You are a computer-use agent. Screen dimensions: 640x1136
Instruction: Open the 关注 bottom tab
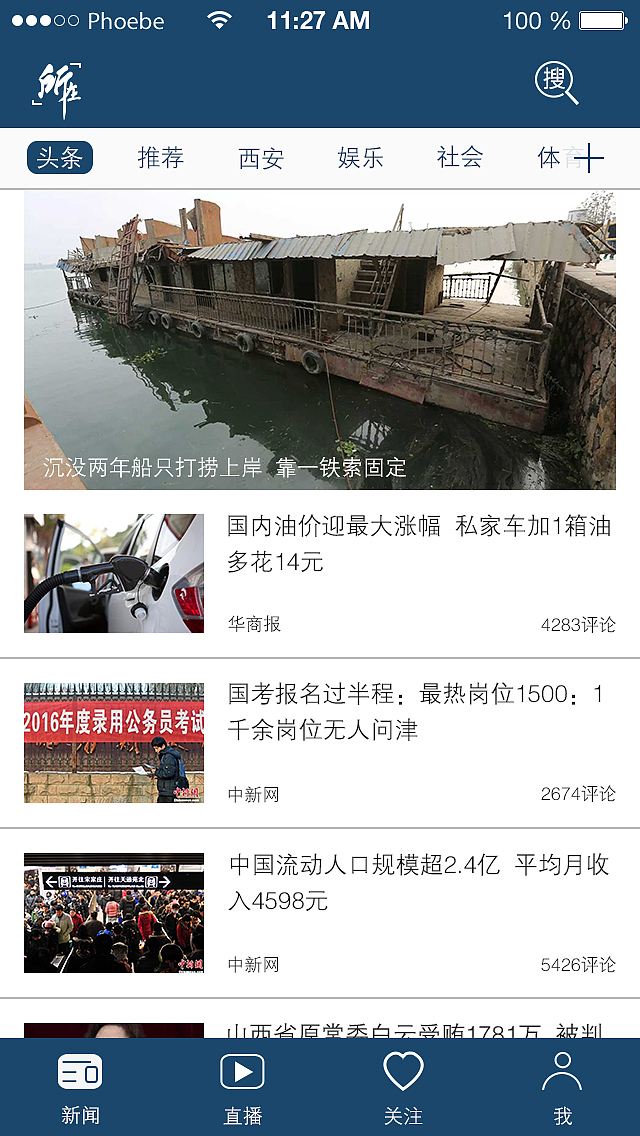click(403, 1088)
